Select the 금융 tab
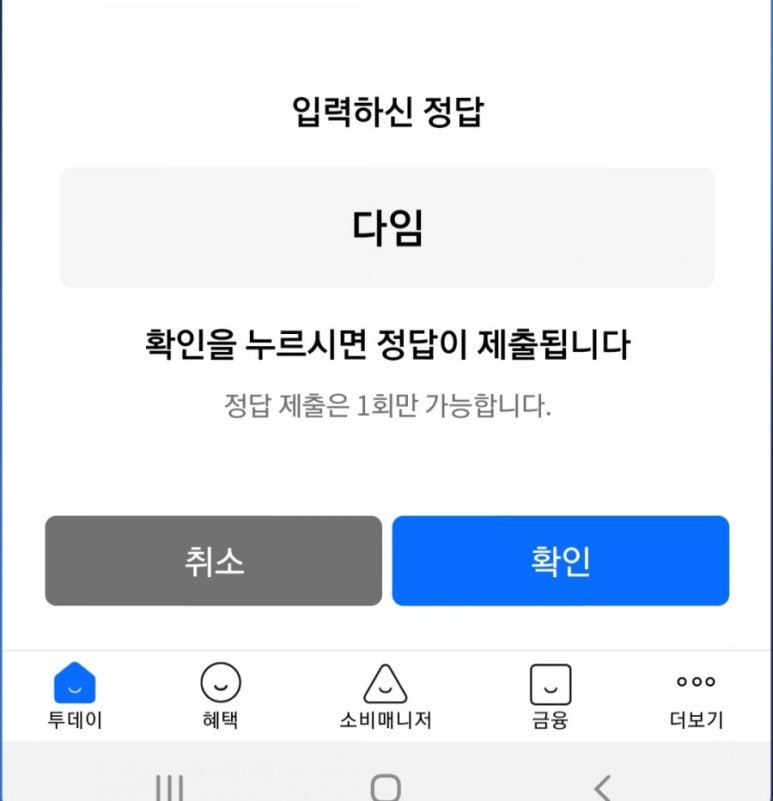Screen dimensions: 773x801 tap(550, 697)
